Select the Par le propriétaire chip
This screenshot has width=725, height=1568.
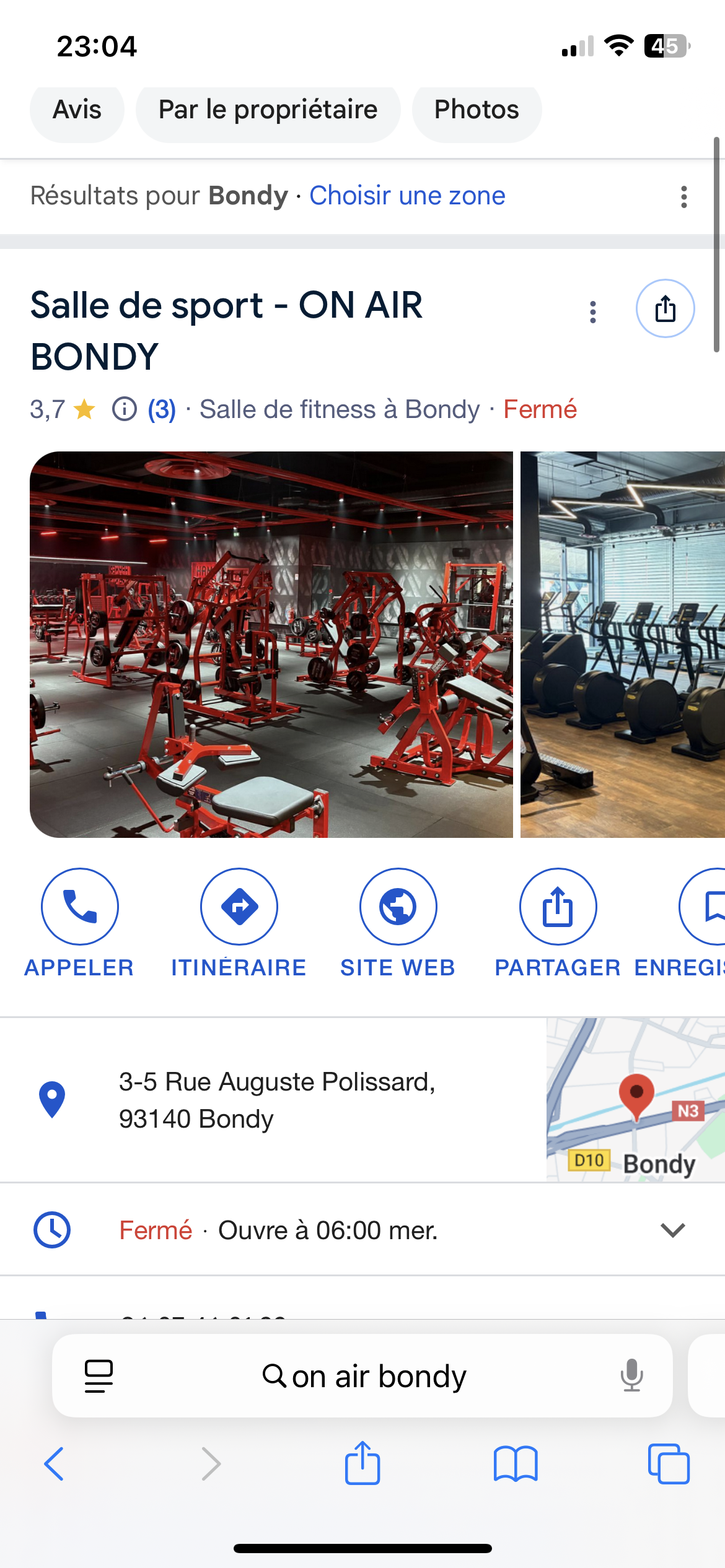(268, 110)
